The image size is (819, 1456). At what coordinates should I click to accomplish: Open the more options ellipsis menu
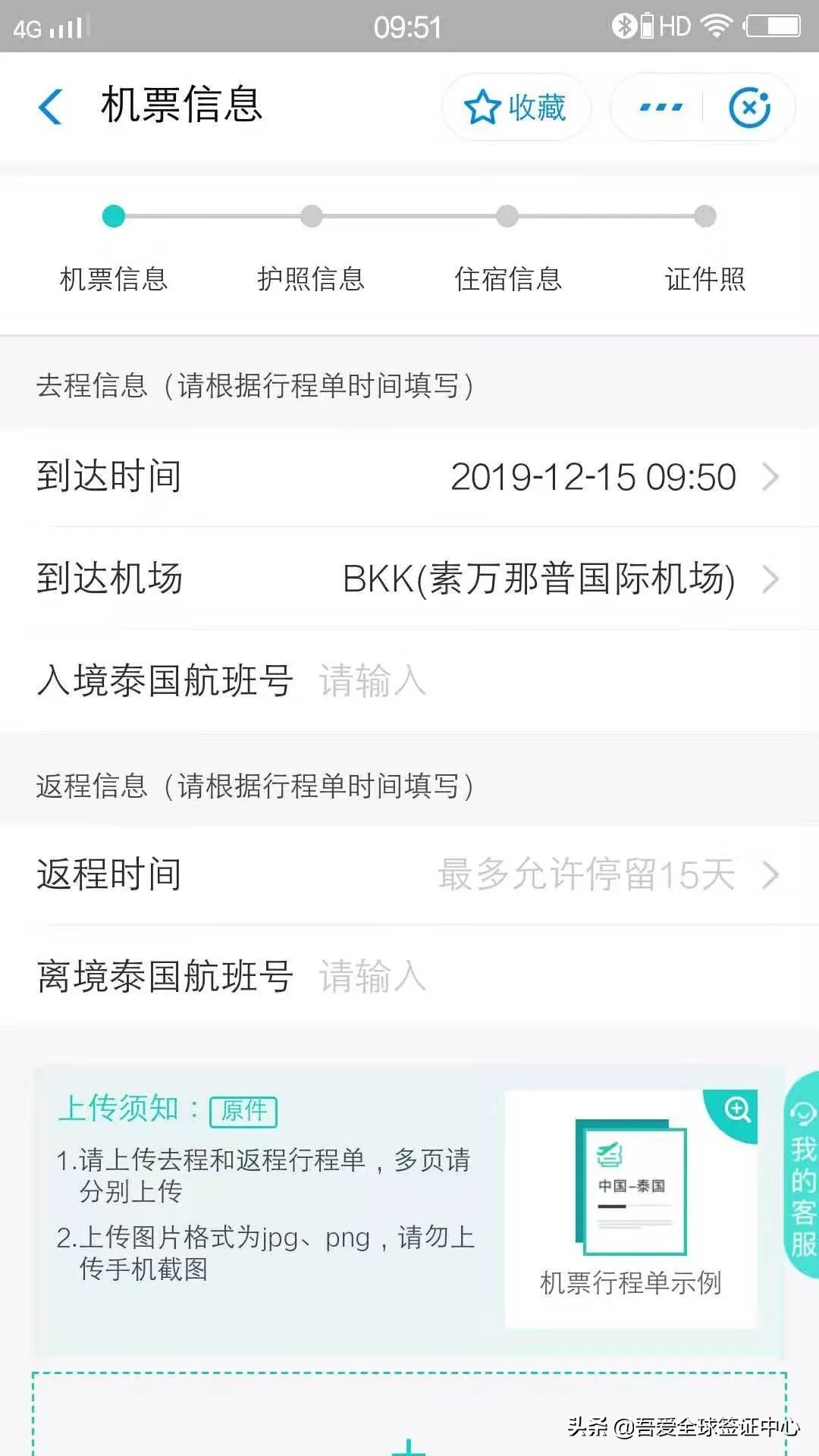click(x=658, y=108)
